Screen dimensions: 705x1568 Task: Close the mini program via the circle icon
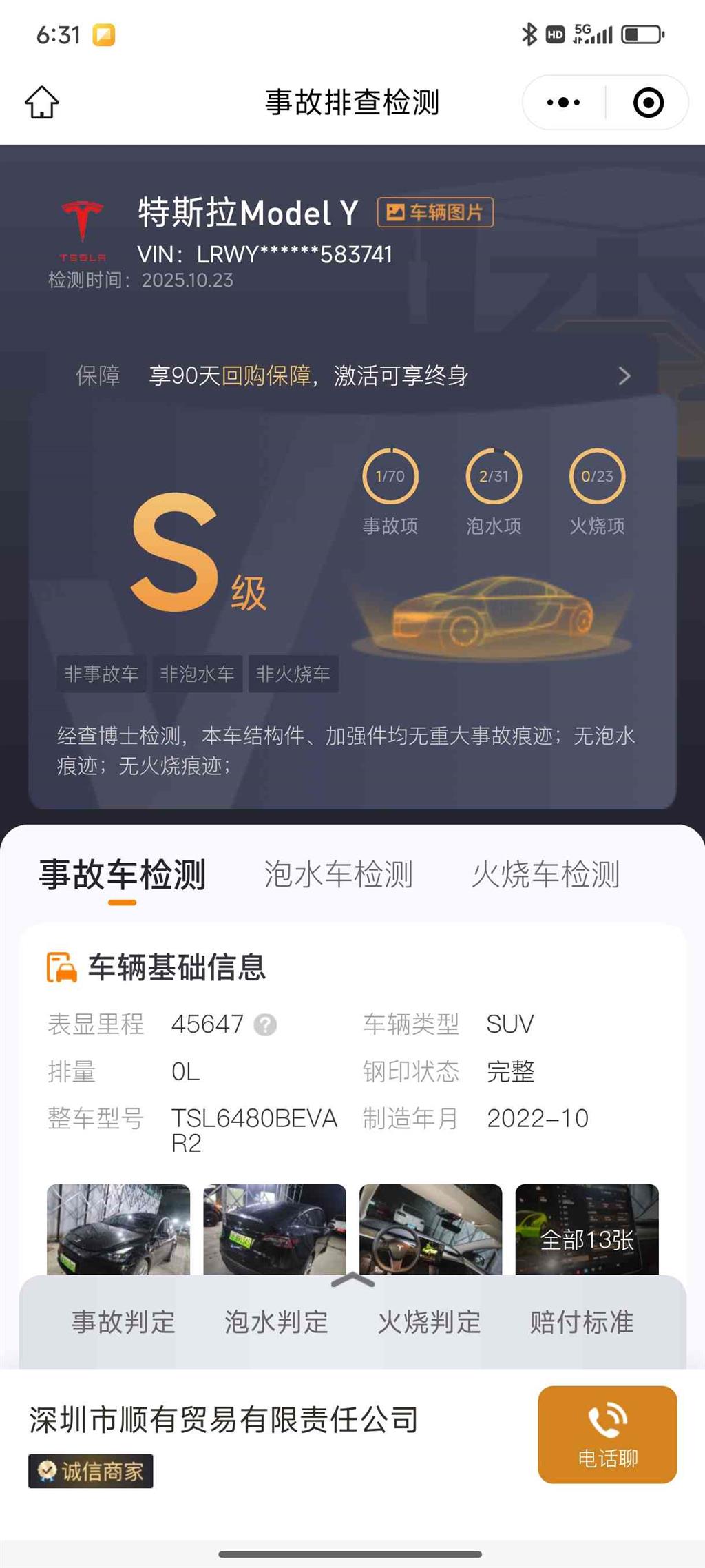tap(648, 103)
